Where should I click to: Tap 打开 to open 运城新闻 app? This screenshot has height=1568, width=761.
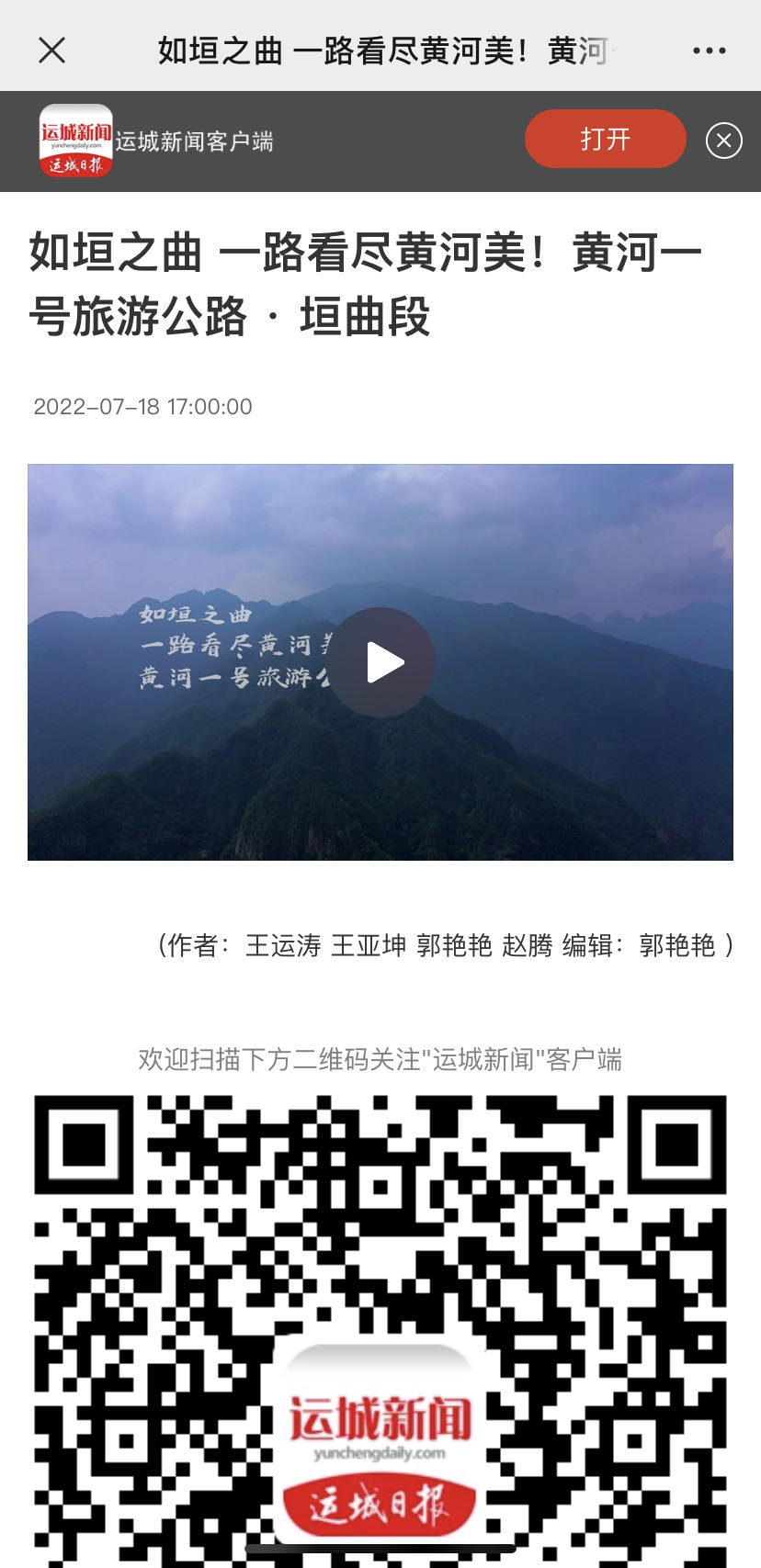click(605, 140)
